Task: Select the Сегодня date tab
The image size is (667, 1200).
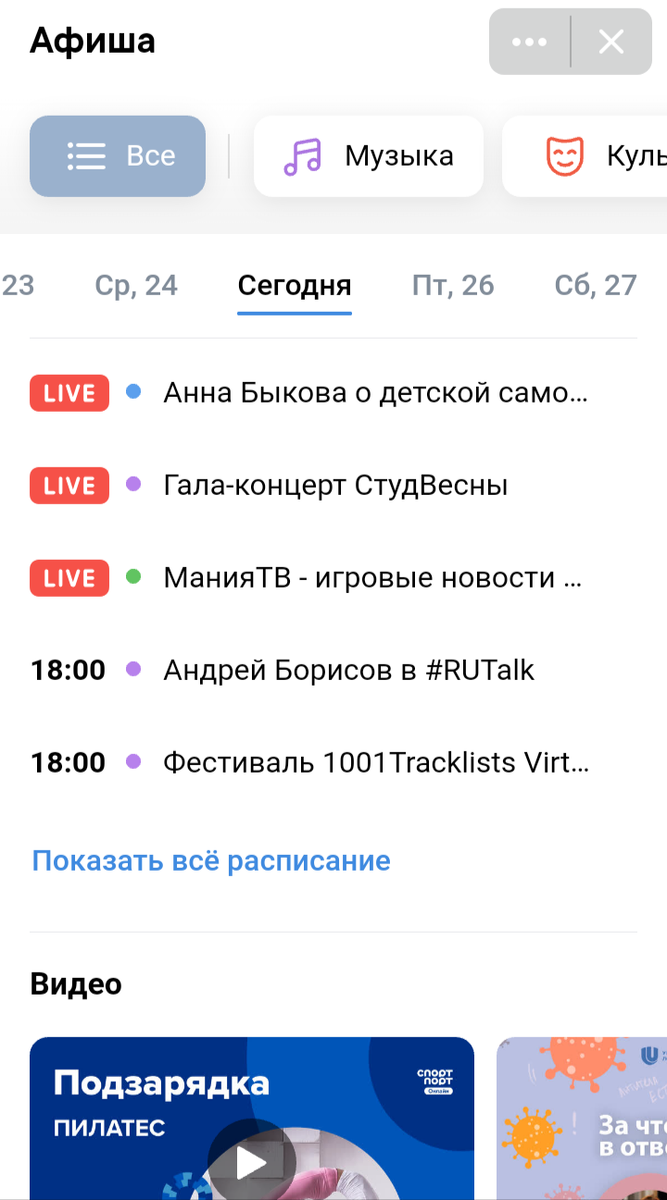Action: pos(294,285)
